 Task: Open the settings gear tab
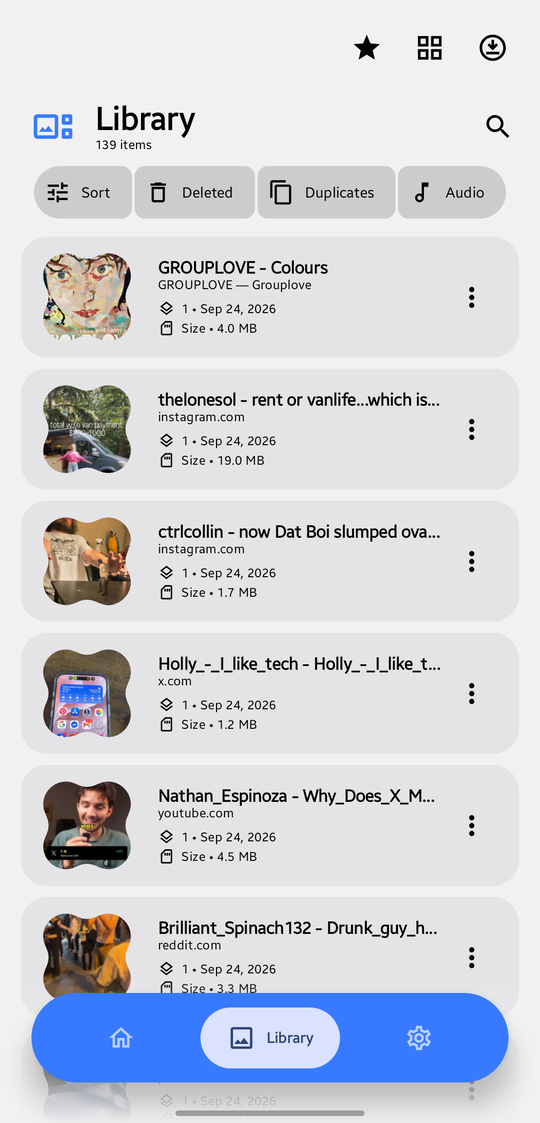click(419, 1038)
